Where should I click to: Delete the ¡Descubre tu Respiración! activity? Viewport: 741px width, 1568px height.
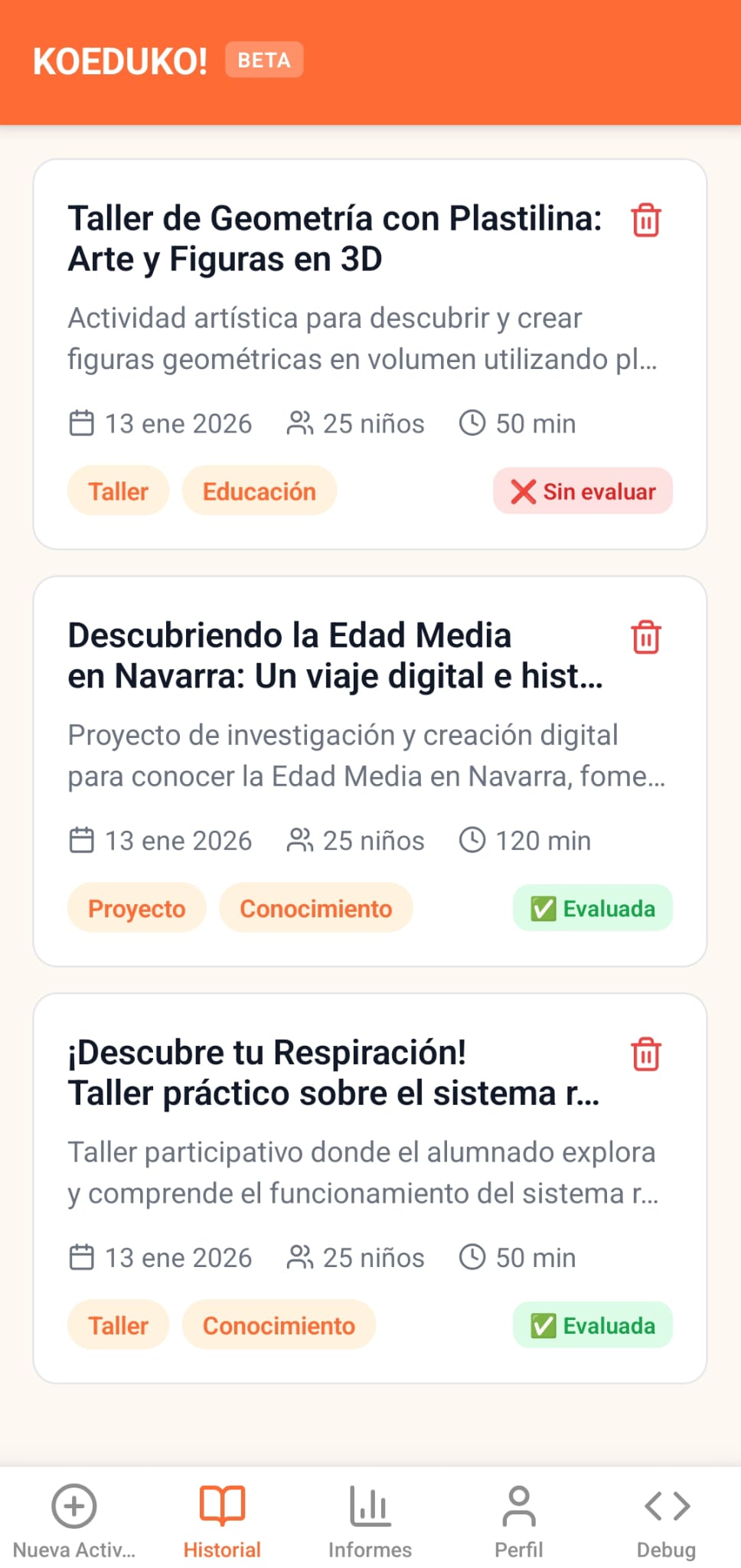(x=645, y=1054)
